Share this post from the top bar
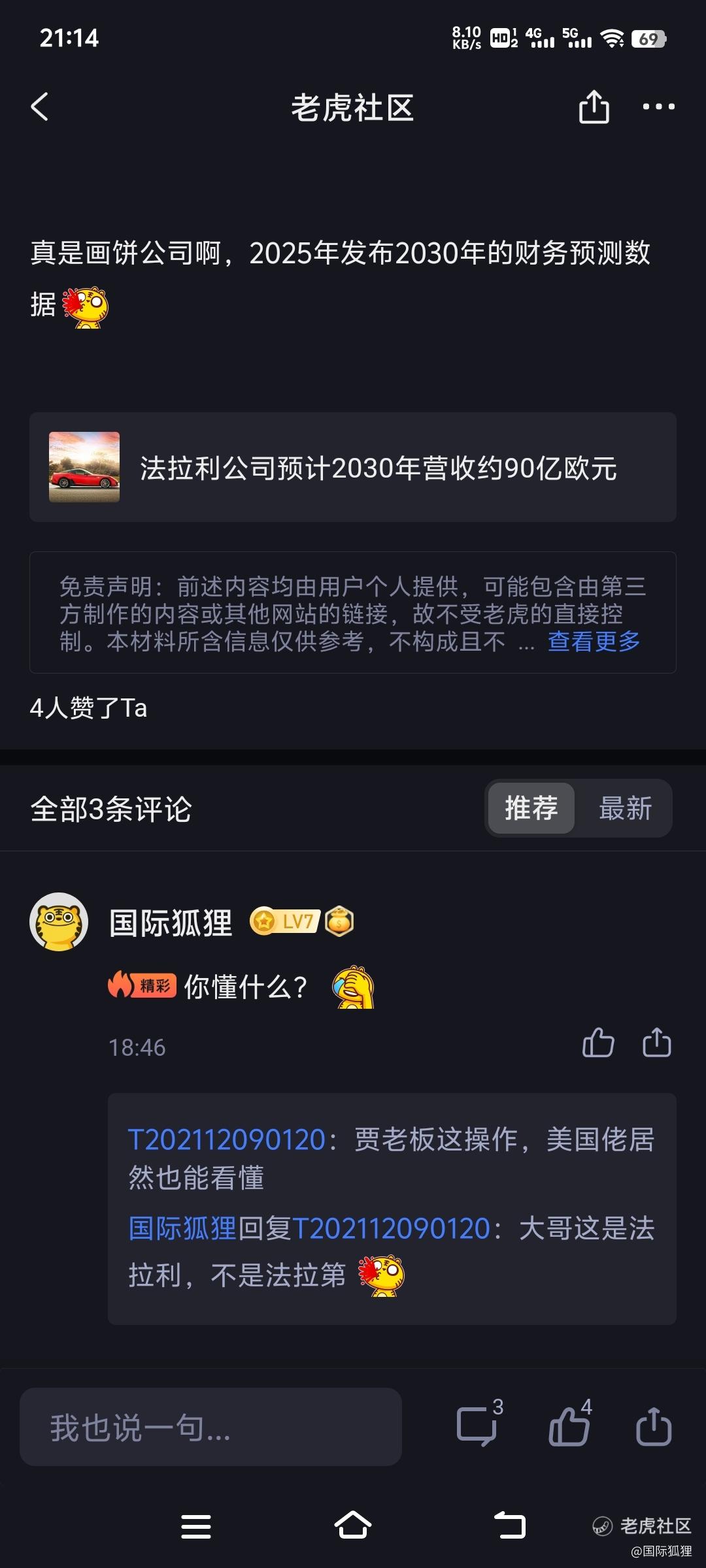The width and height of the screenshot is (706, 1568). click(x=594, y=106)
